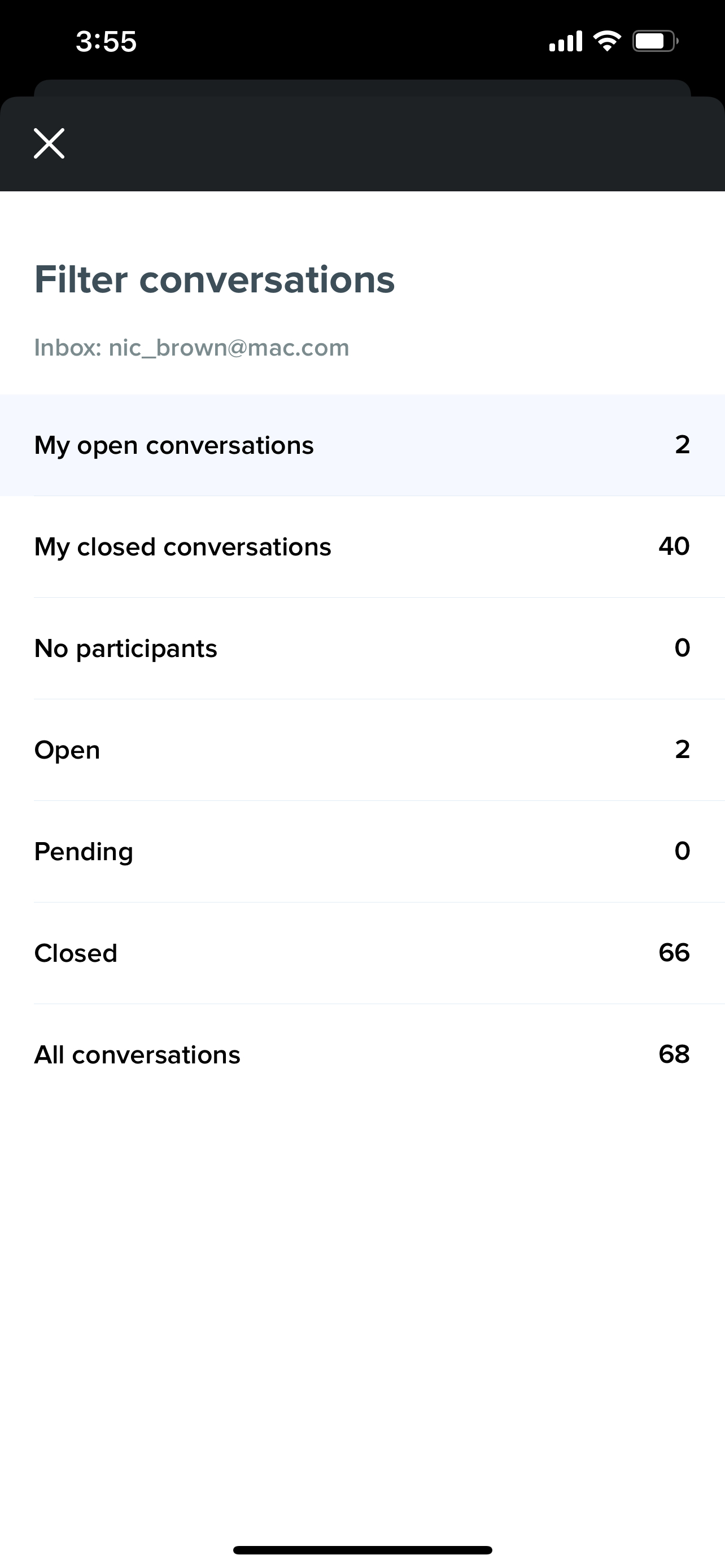Show My closed conversations
This screenshot has width=725, height=1568.
pyautogui.click(x=362, y=546)
